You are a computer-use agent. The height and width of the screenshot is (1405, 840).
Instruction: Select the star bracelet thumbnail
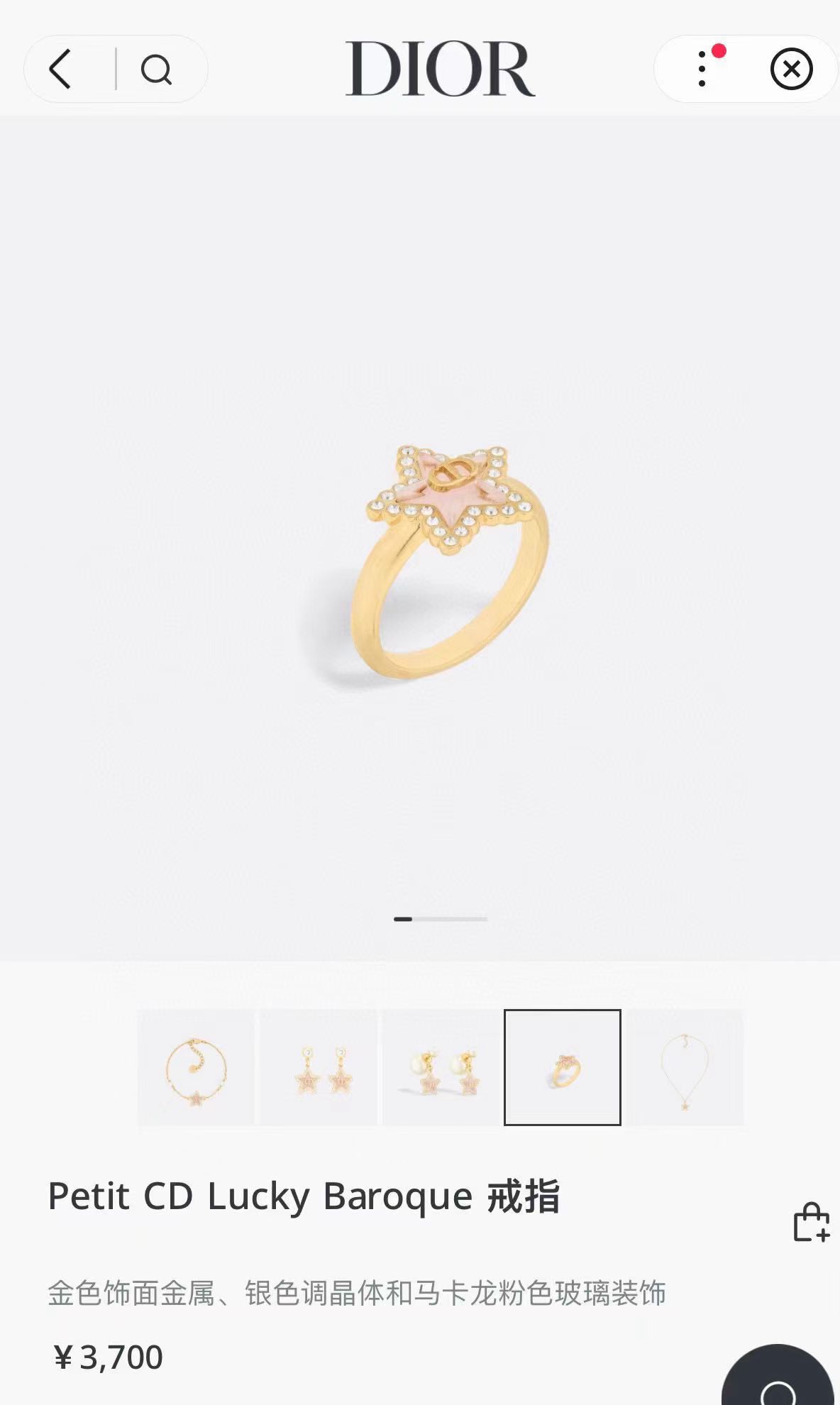click(196, 1067)
